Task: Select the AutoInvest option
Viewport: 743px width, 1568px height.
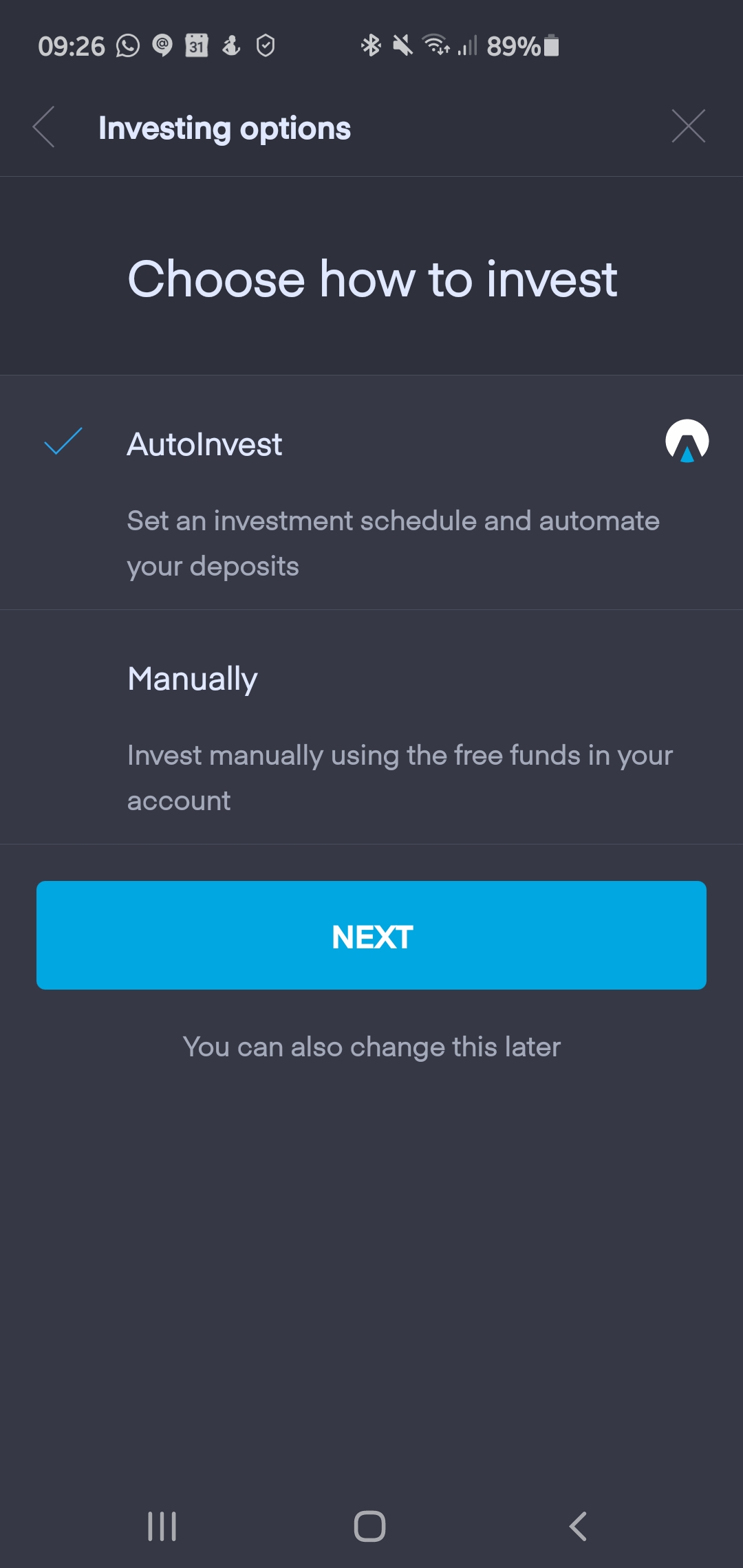Action: point(371,492)
